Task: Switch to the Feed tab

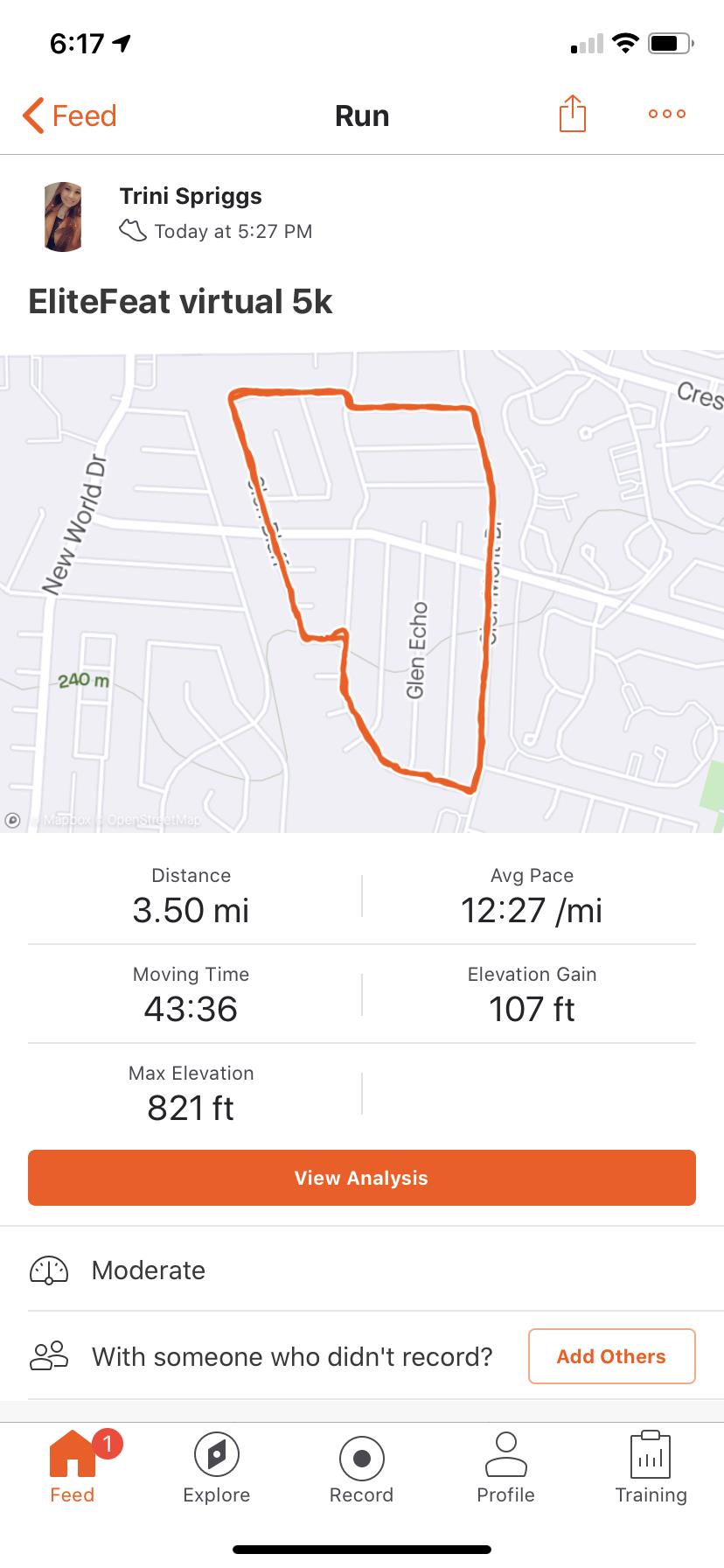Action: tap(73, 1467)
